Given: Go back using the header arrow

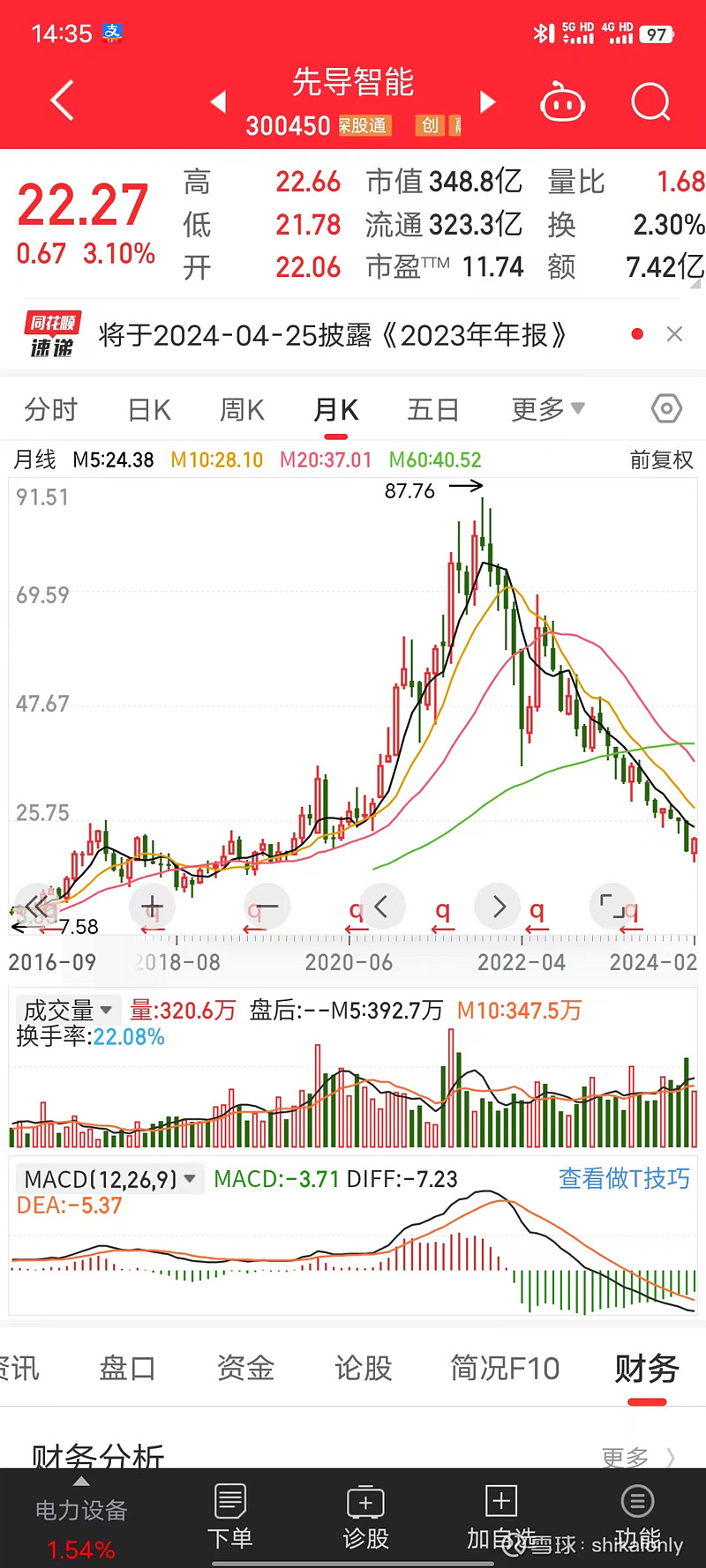Looking at the screenshot, I should pos(62,101).
